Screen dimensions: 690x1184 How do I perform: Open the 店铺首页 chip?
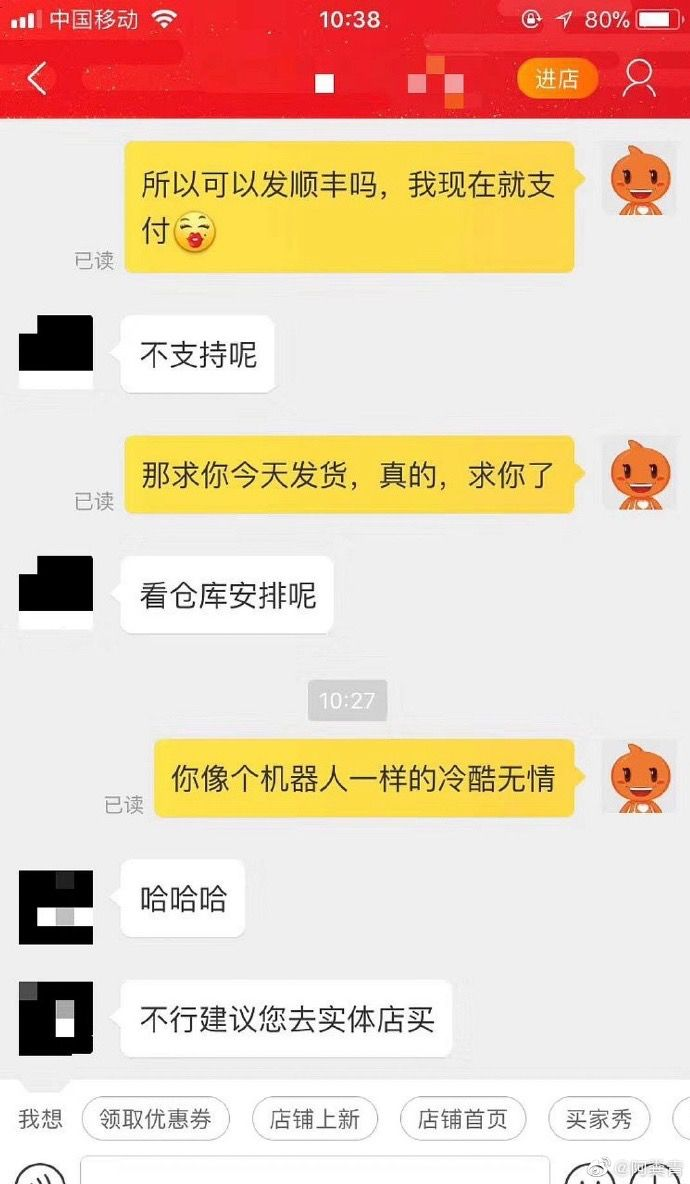[462, 1119]
